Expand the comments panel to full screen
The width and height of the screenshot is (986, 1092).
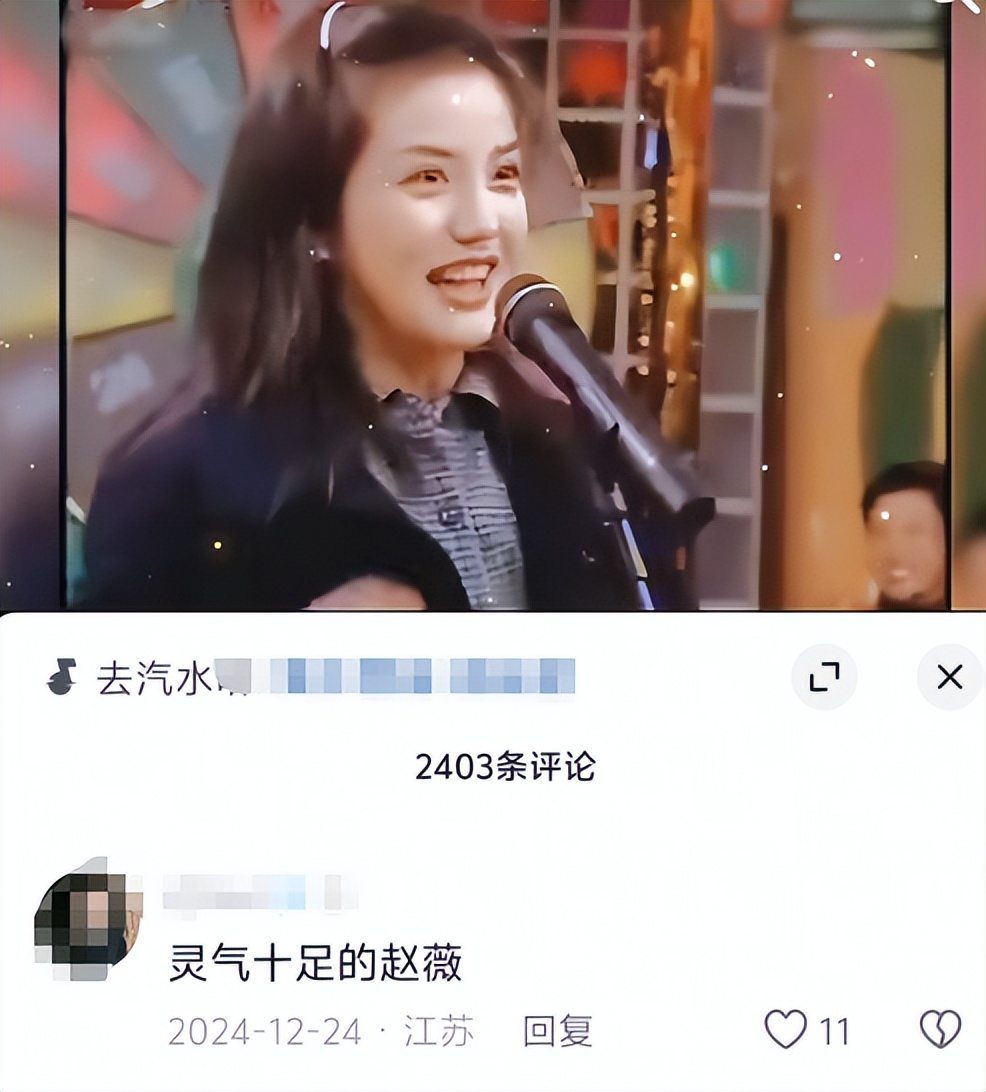pyautogui.click(x=824, y=677)
